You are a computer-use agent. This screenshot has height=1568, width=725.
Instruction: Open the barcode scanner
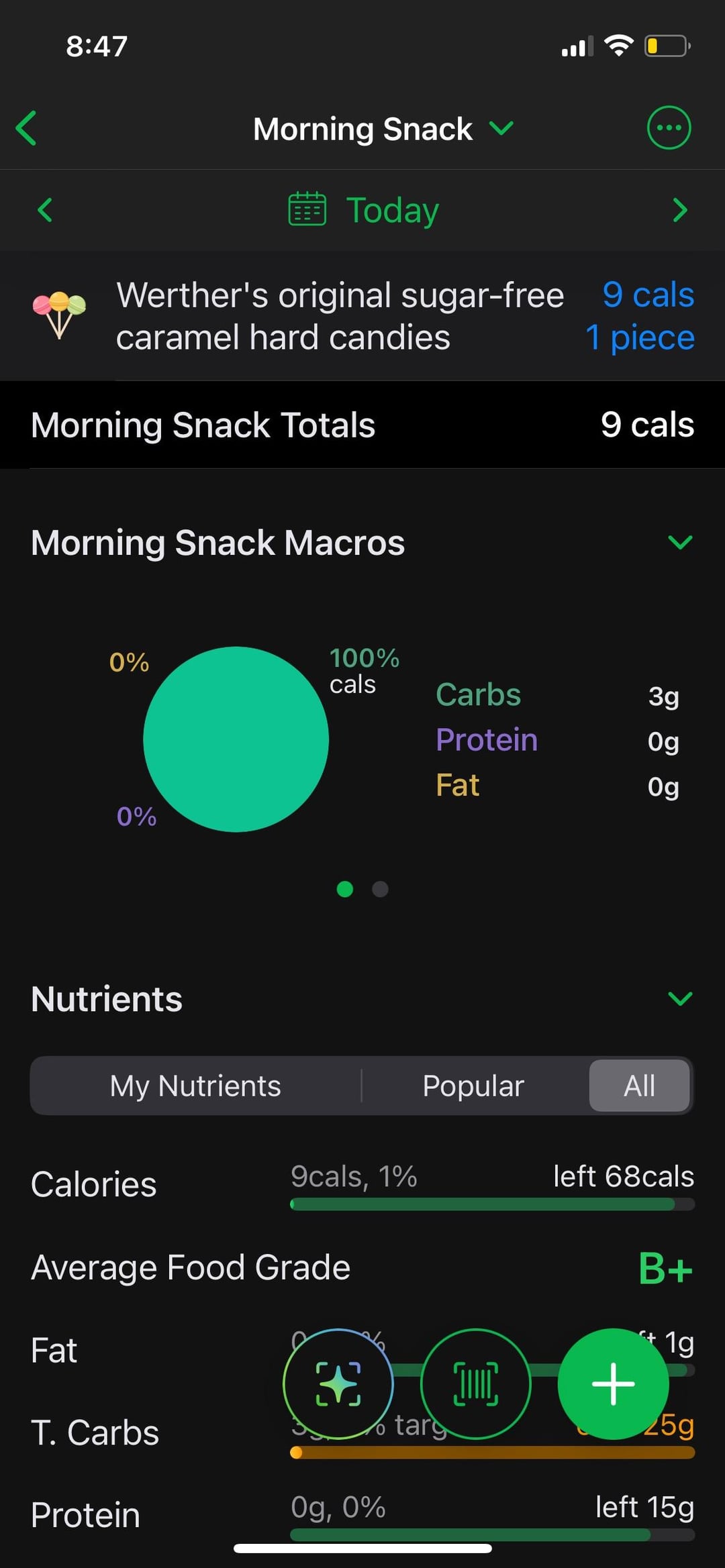click(x=475, y=1383)
